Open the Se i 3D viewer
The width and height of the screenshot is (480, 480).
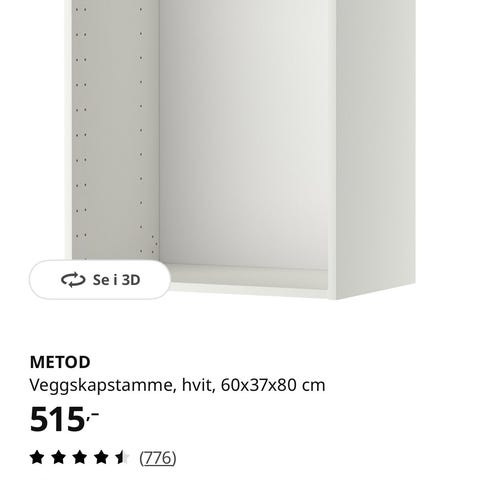(x=100, y=280)
